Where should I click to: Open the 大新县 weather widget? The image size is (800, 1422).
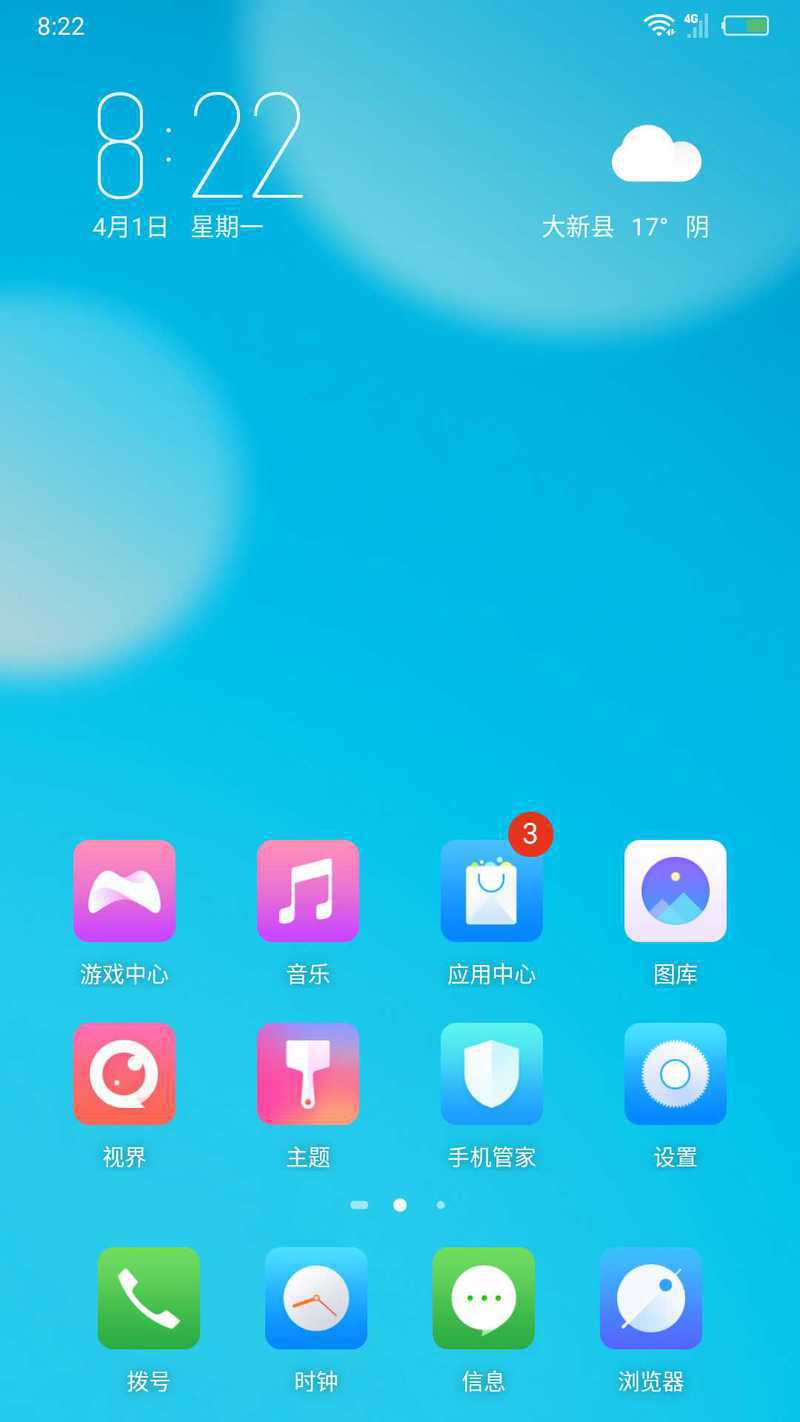pos(626,182)
